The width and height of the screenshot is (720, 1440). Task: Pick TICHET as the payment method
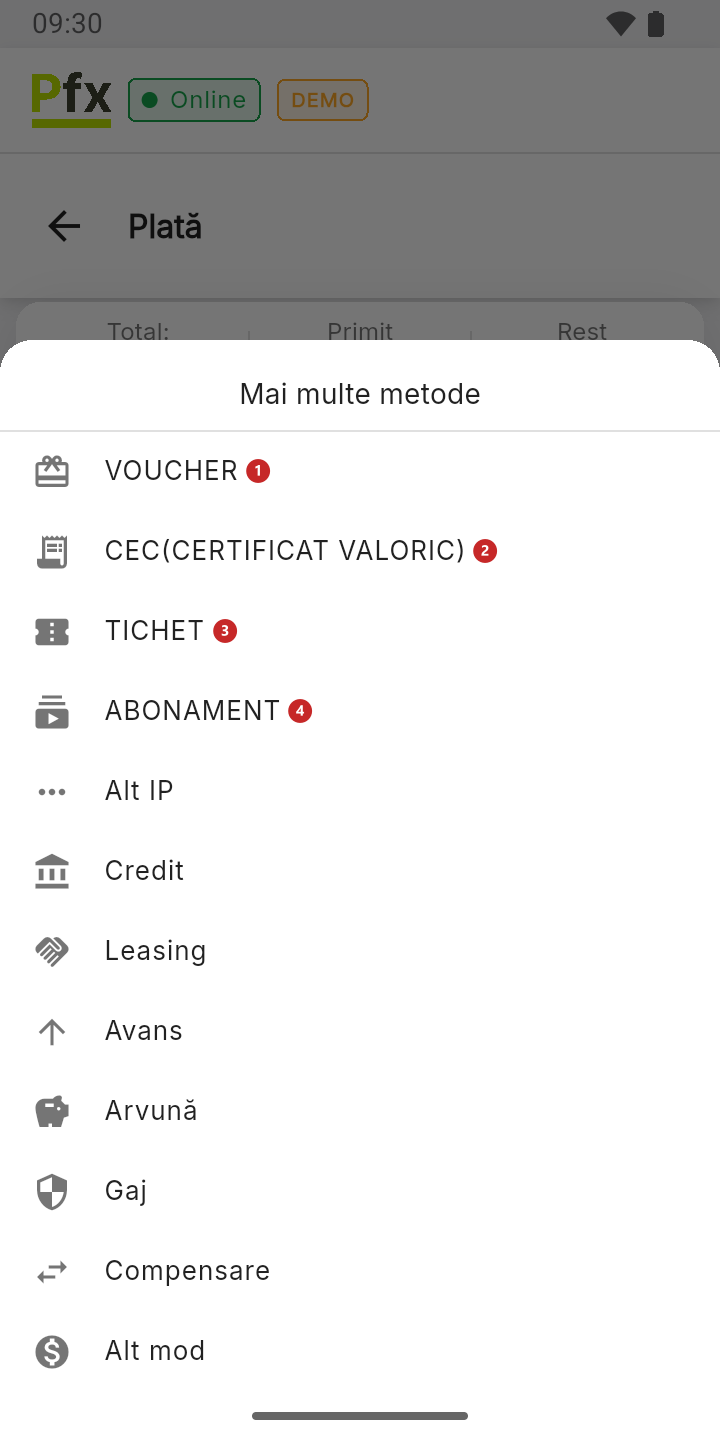360,631
